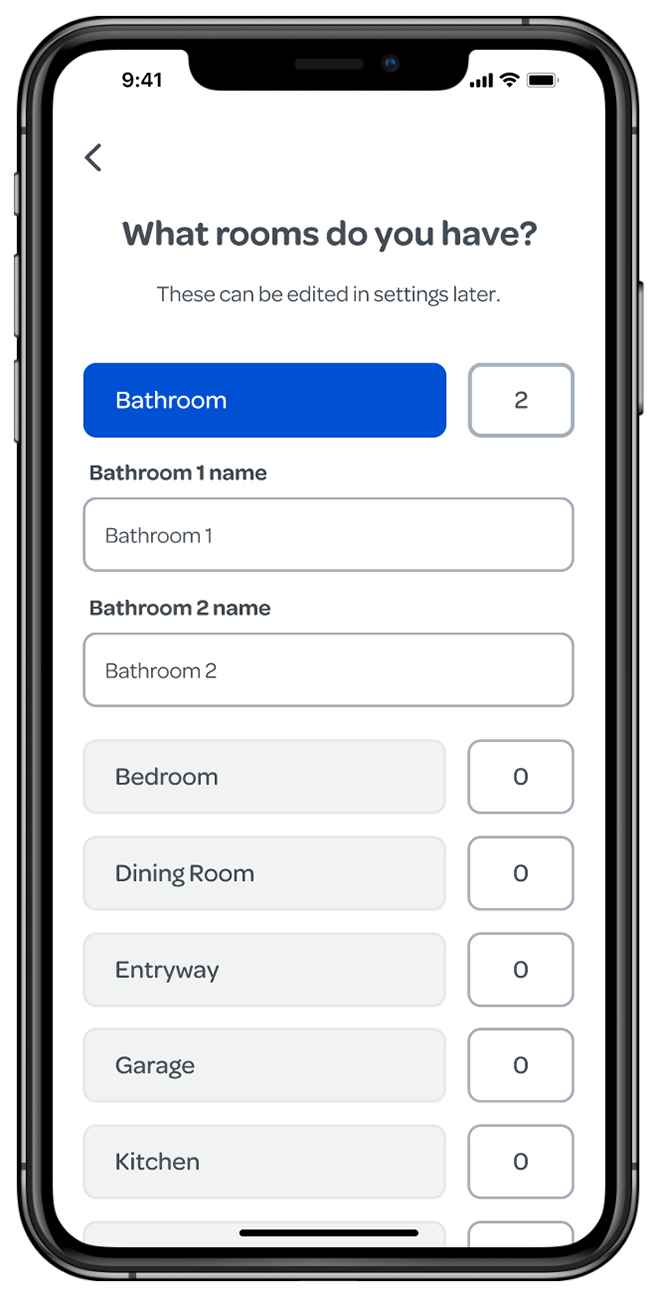Go back using the top-left arrow
Viewport: 656px width, 1300px height.
(93, 157)
